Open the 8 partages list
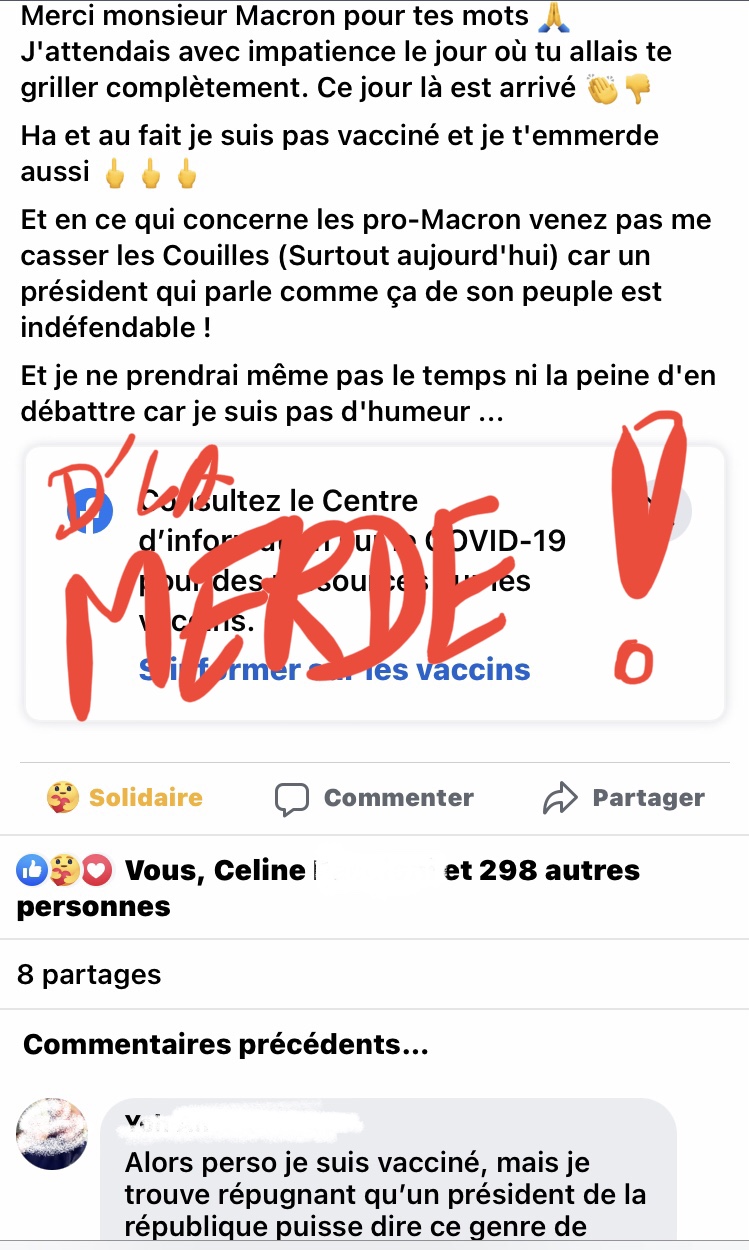 click(x=89, y=974)
